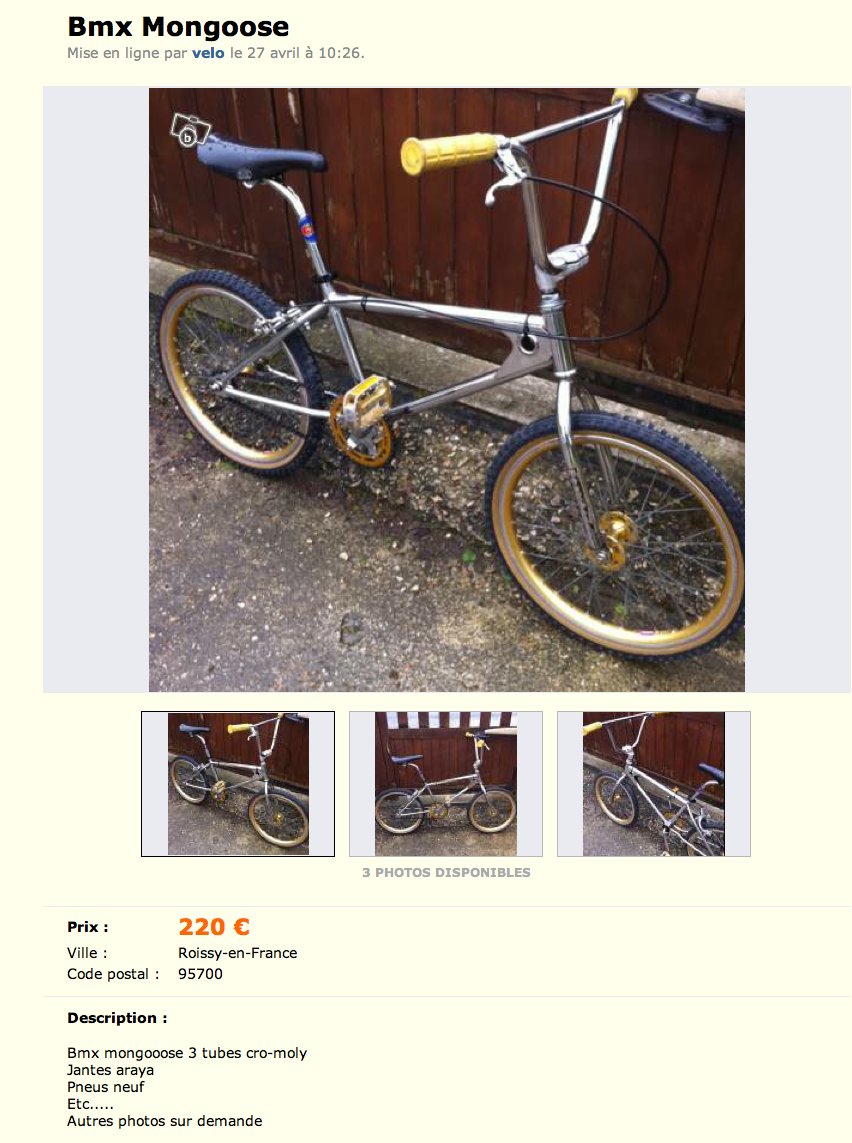The height and width of the screenshot is (1143, 852).
Task: Select the first photo thumbnail
Action: 238,784
